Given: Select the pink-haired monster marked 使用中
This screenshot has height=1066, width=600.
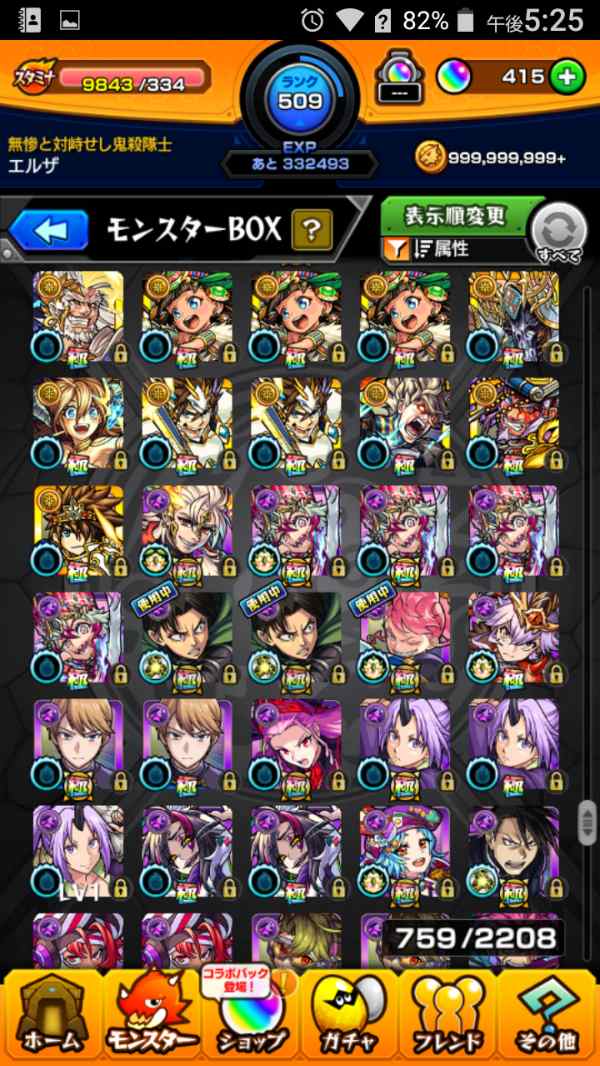Looking at the screenshot, I should coord(404,636).
